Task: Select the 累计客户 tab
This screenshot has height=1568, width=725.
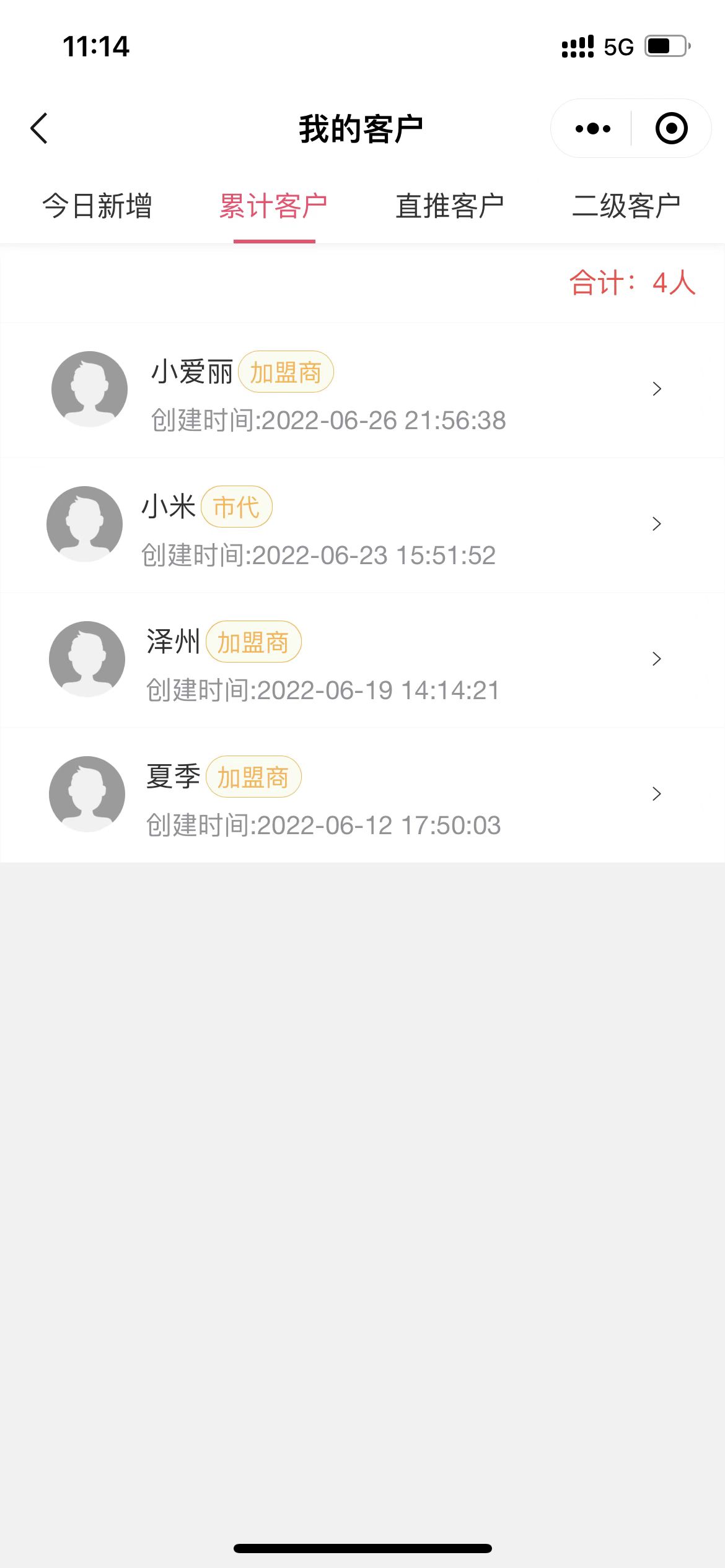Action: (274, 206)
